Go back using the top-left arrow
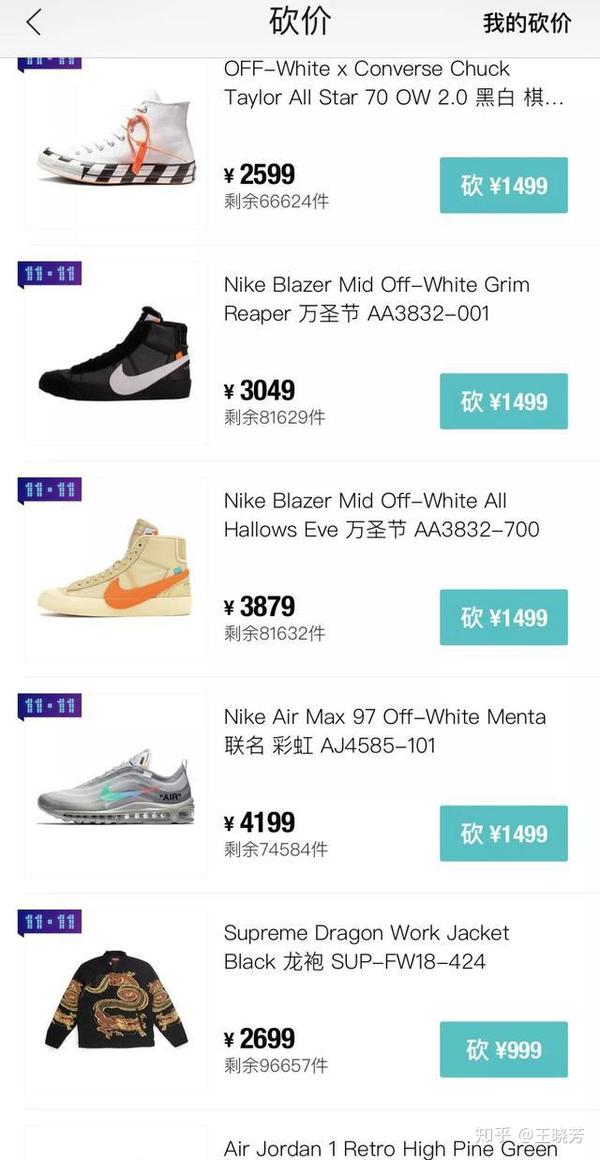 [x=34, y=23]
